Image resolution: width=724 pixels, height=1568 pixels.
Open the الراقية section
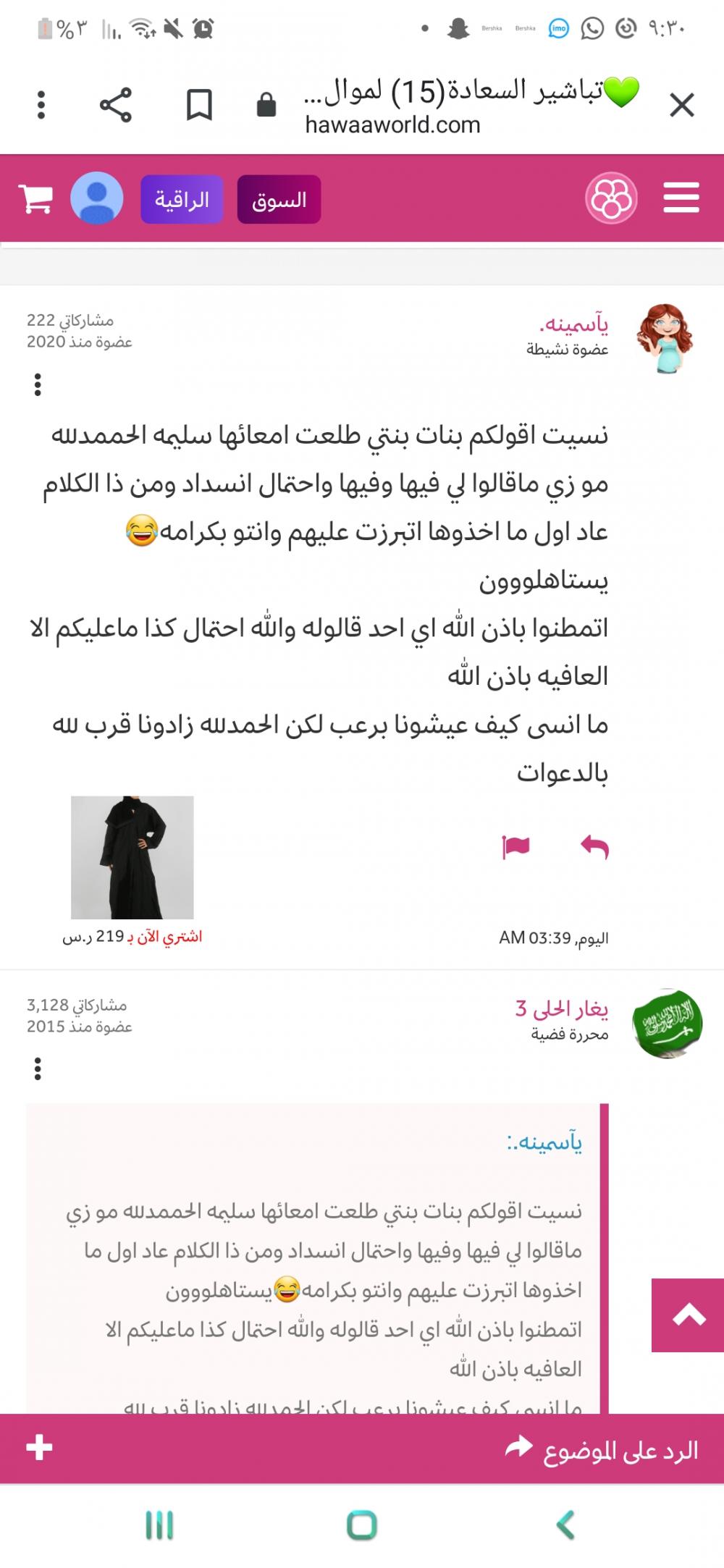(x=182, y=200)
